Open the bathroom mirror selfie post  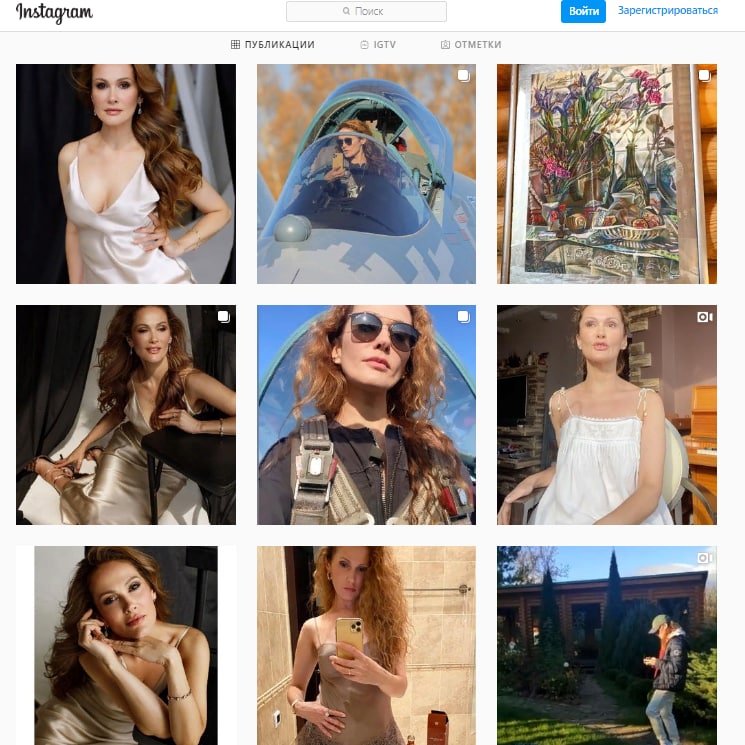[366, 645]
